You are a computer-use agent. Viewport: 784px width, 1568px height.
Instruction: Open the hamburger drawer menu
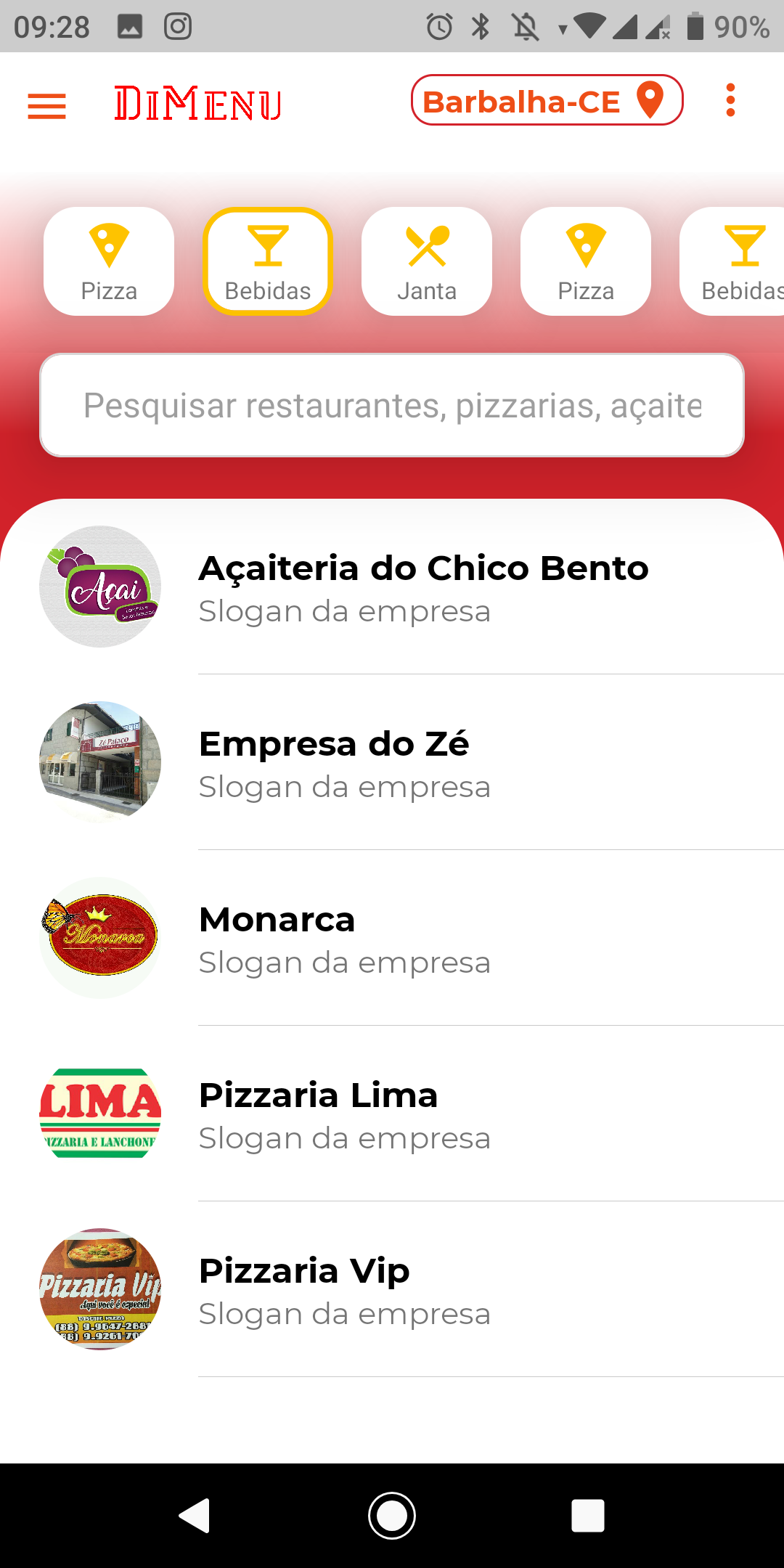point(47,107)
